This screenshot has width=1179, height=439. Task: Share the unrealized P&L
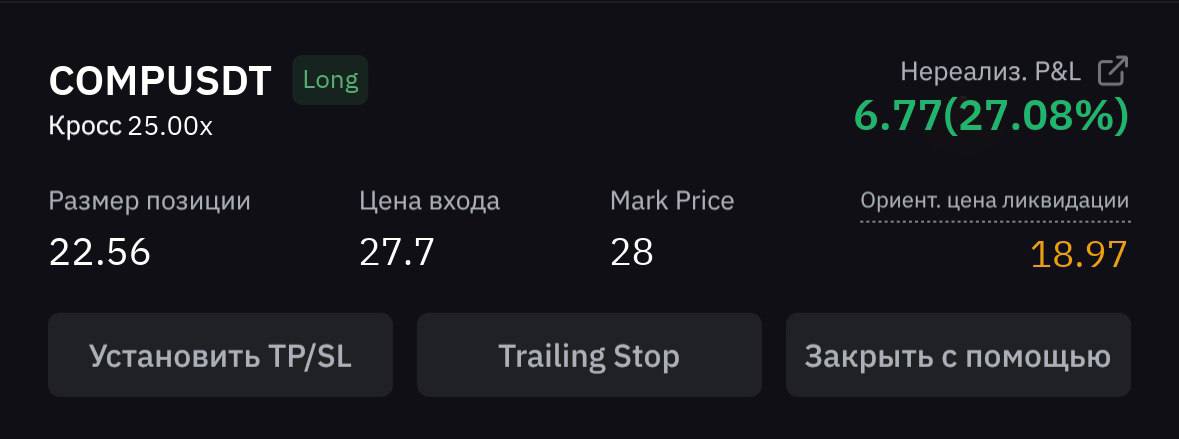1112,72
